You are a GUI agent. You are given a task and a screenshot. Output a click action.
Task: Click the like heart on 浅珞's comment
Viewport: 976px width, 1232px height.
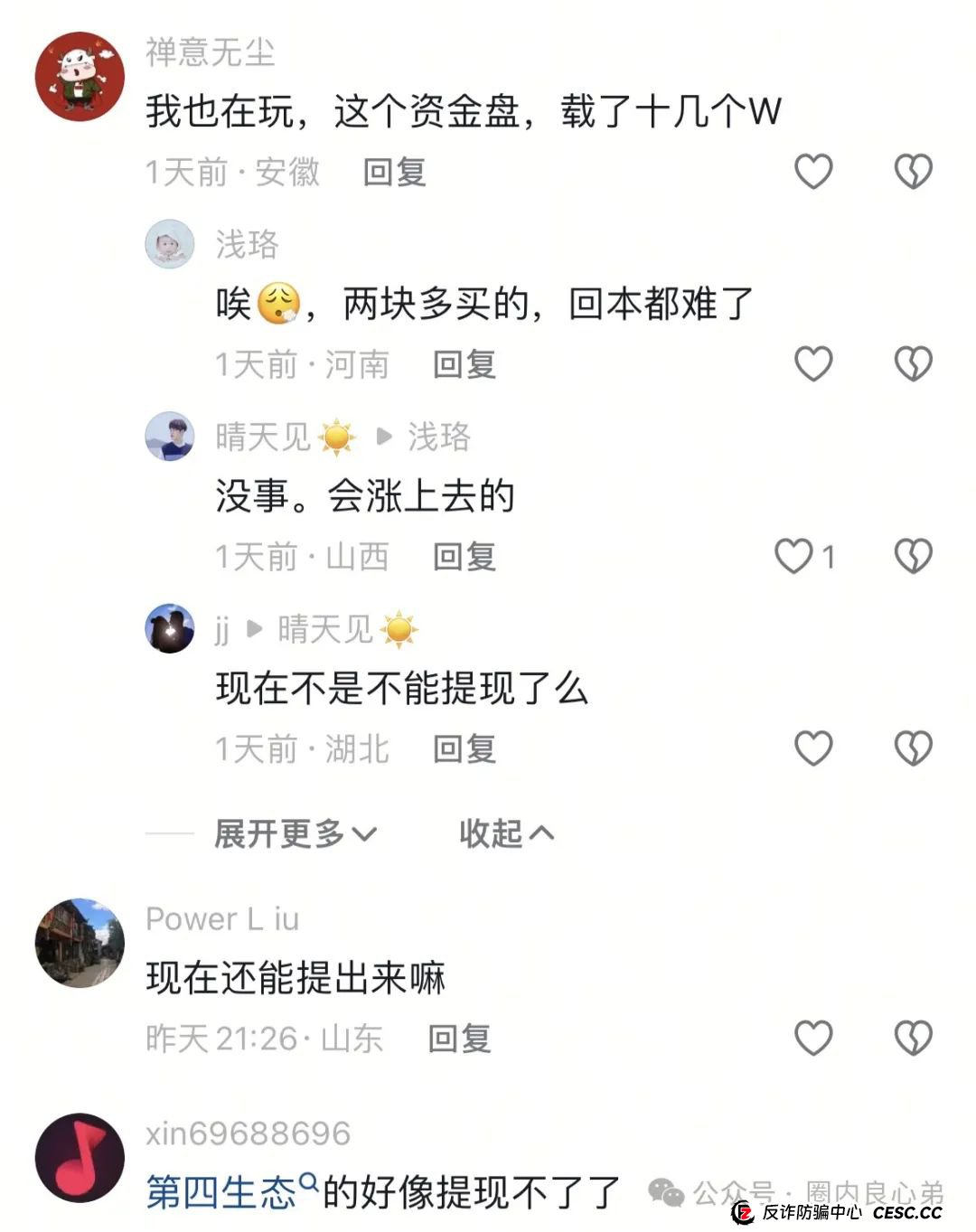814,362
